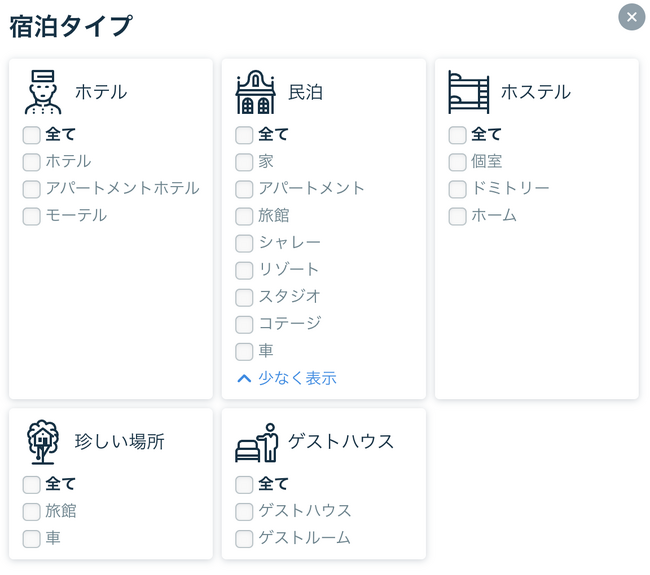Tick the ドミトリー checkbox
Screen dimensions: 650x575
[458, 189]
